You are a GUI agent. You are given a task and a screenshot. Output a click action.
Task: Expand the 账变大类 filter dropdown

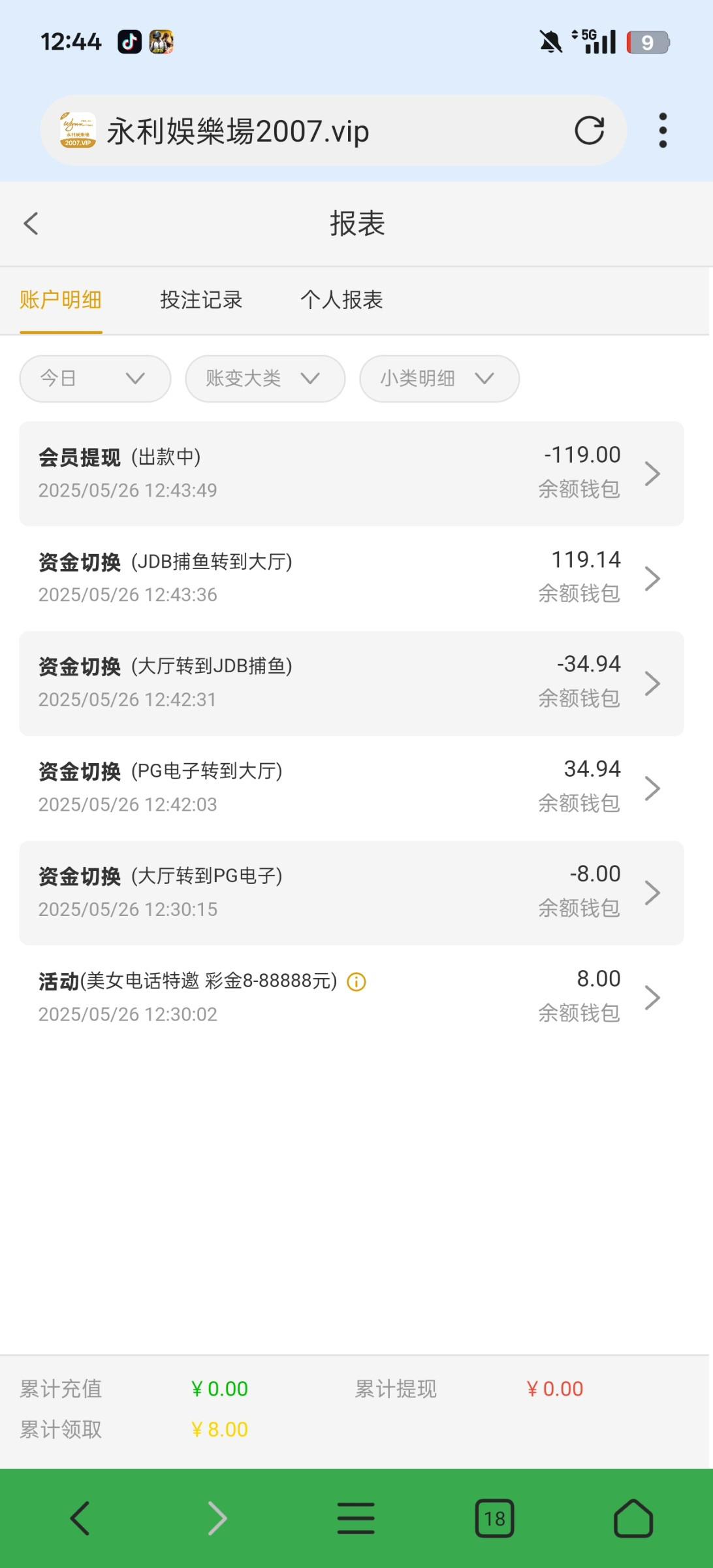pos(264,378)
